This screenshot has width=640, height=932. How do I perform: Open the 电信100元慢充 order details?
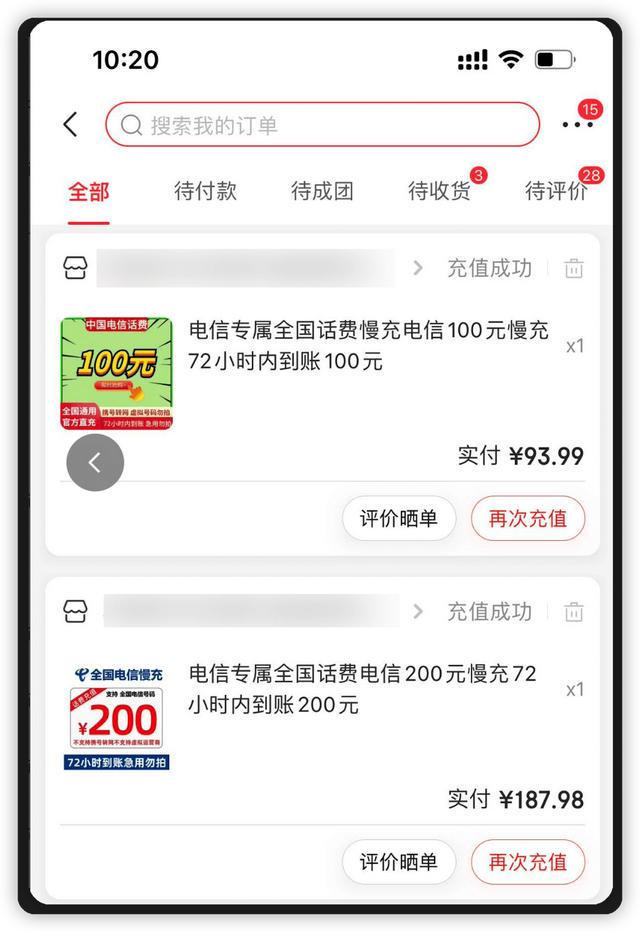coord(368,346)
